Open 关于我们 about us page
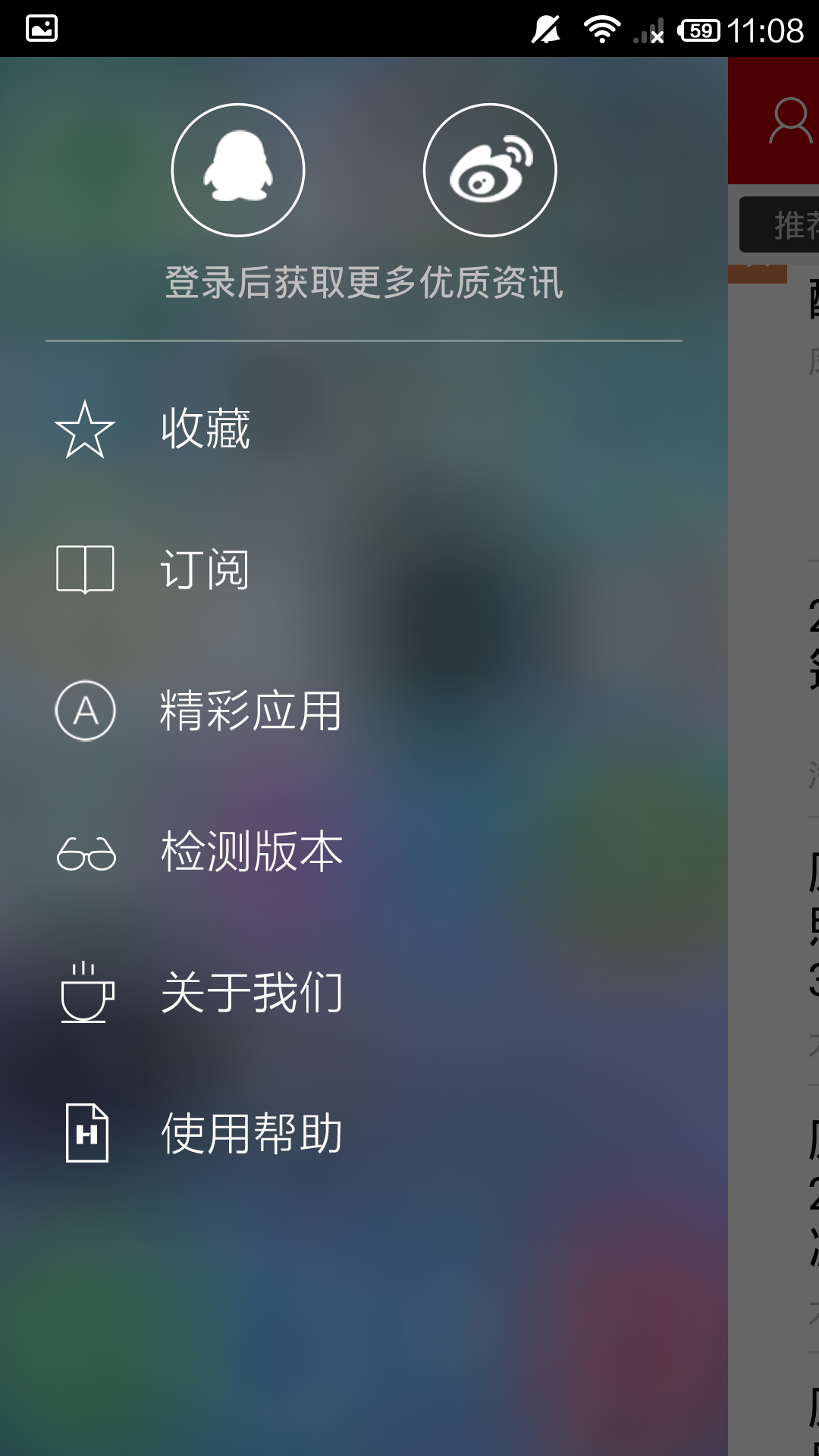Screen dimensions: 819x1456 [x=250, y=993]
